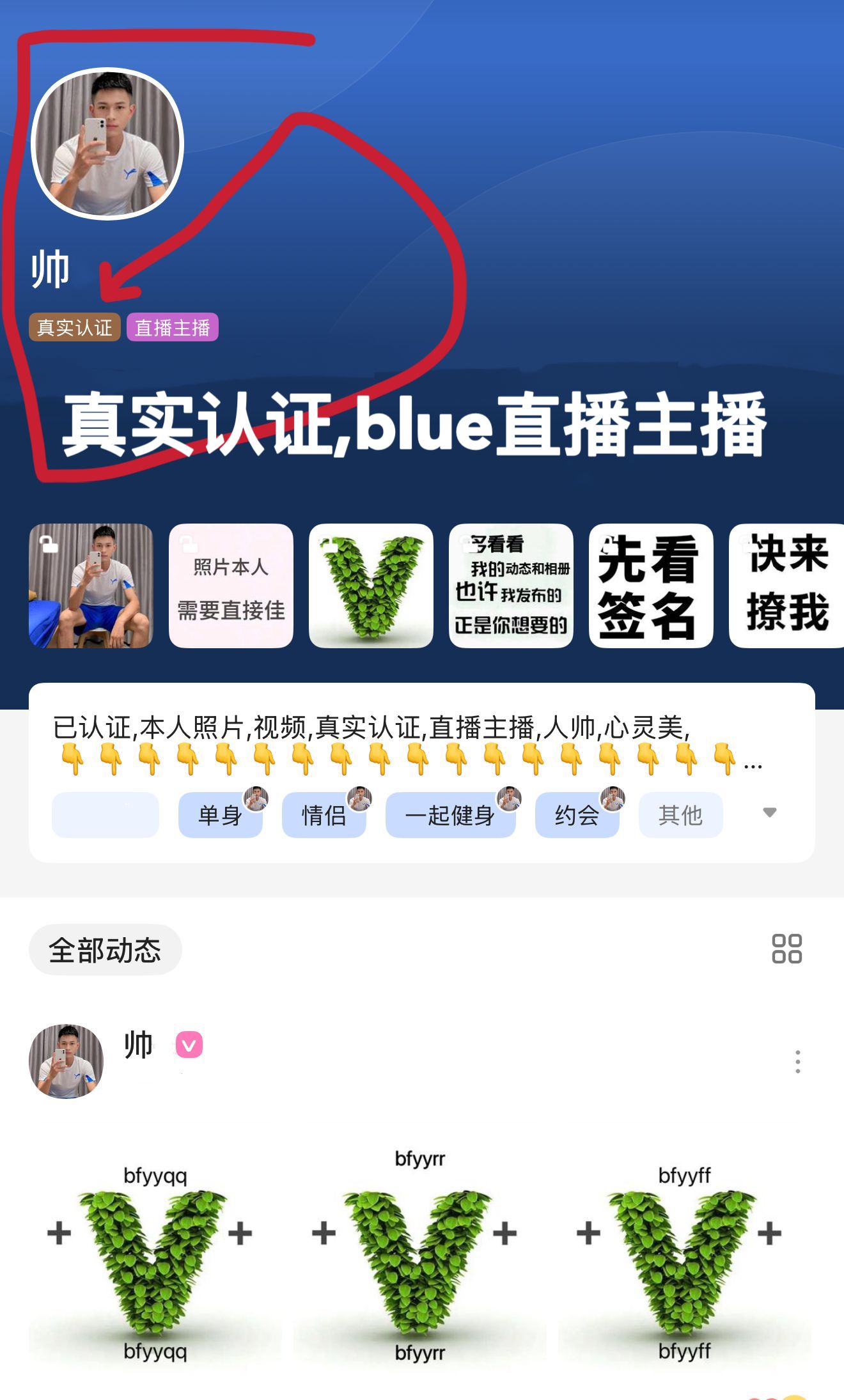Open the post's three-dot overflow menu

pos(797,1061)
